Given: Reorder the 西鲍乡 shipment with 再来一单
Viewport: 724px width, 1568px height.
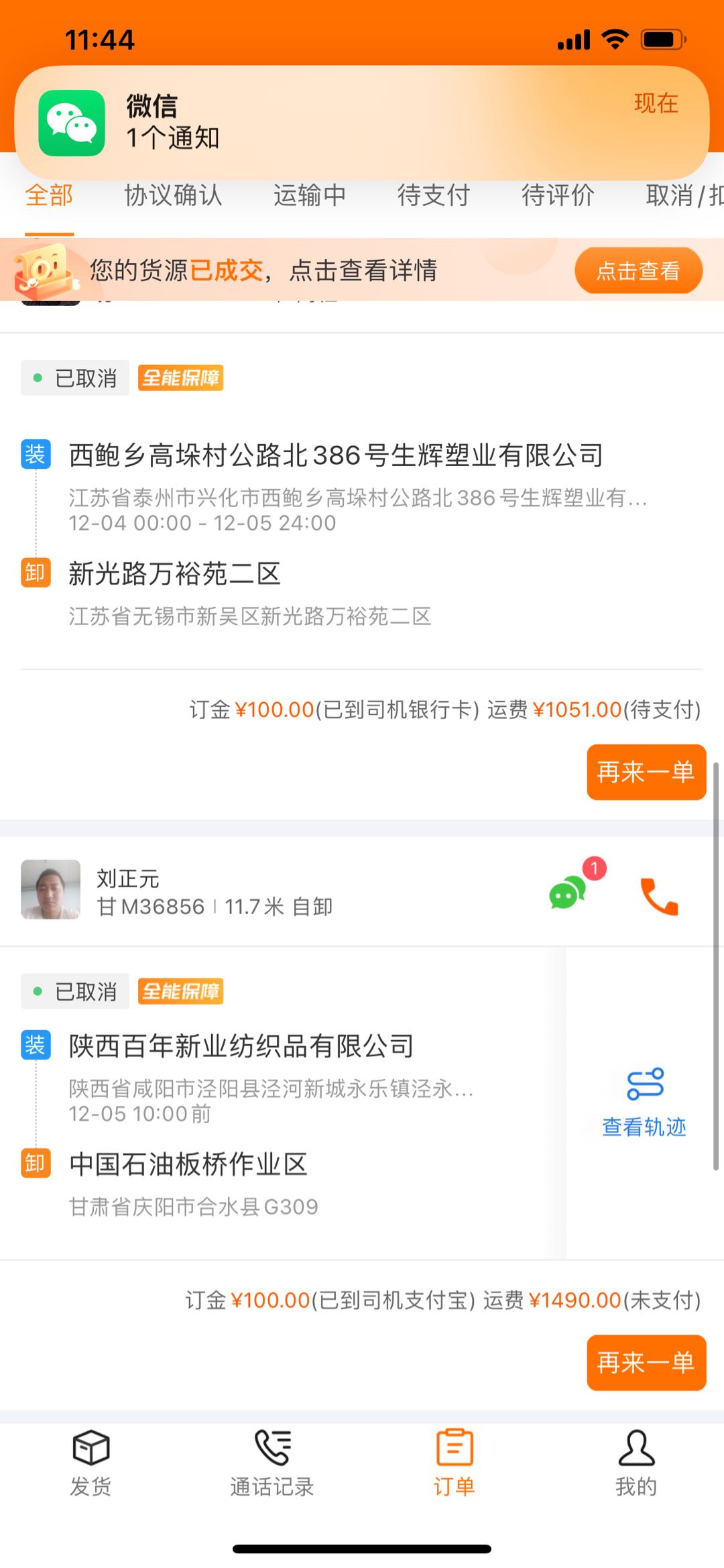Looking at the screenshot, I should pos(646,772).
